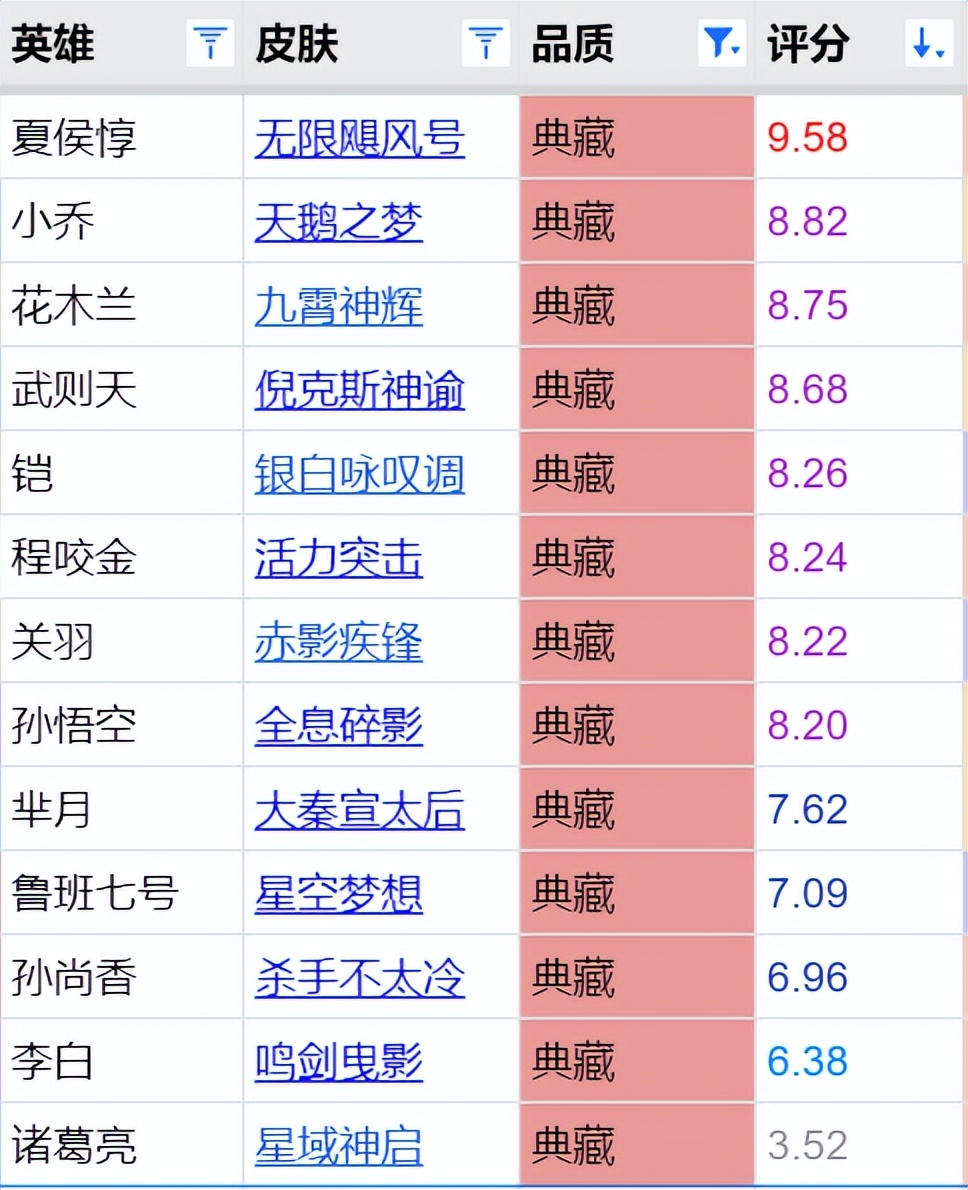Open the 星域神启 skin link
The height and width of the screenshot is (1190, 968).
pos(337,1146)
